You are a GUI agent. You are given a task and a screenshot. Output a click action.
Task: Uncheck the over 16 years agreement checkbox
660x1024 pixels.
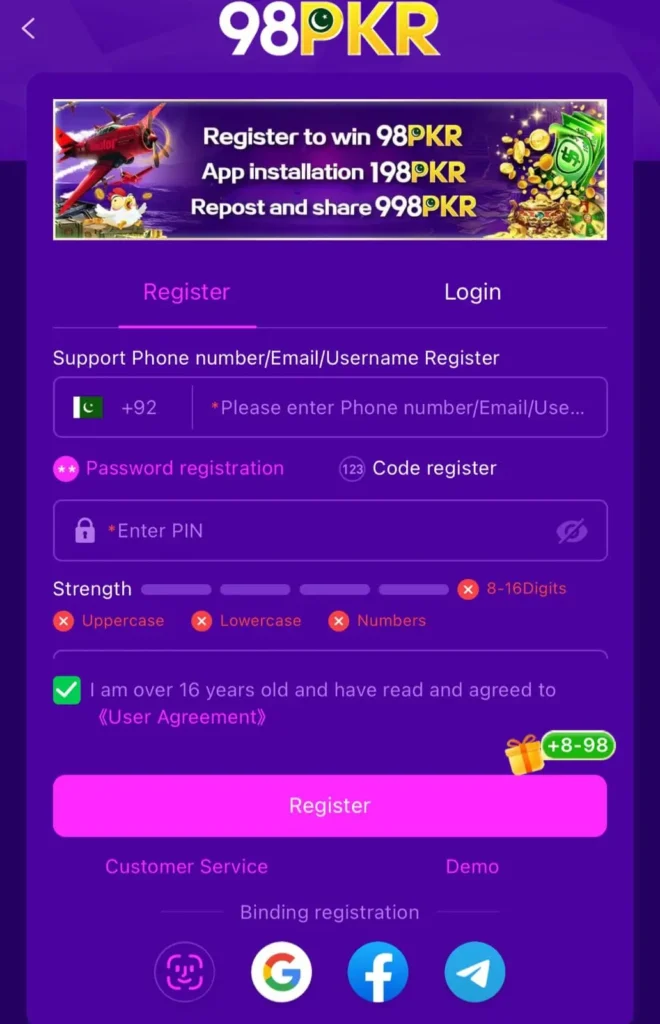pos(67,691)
